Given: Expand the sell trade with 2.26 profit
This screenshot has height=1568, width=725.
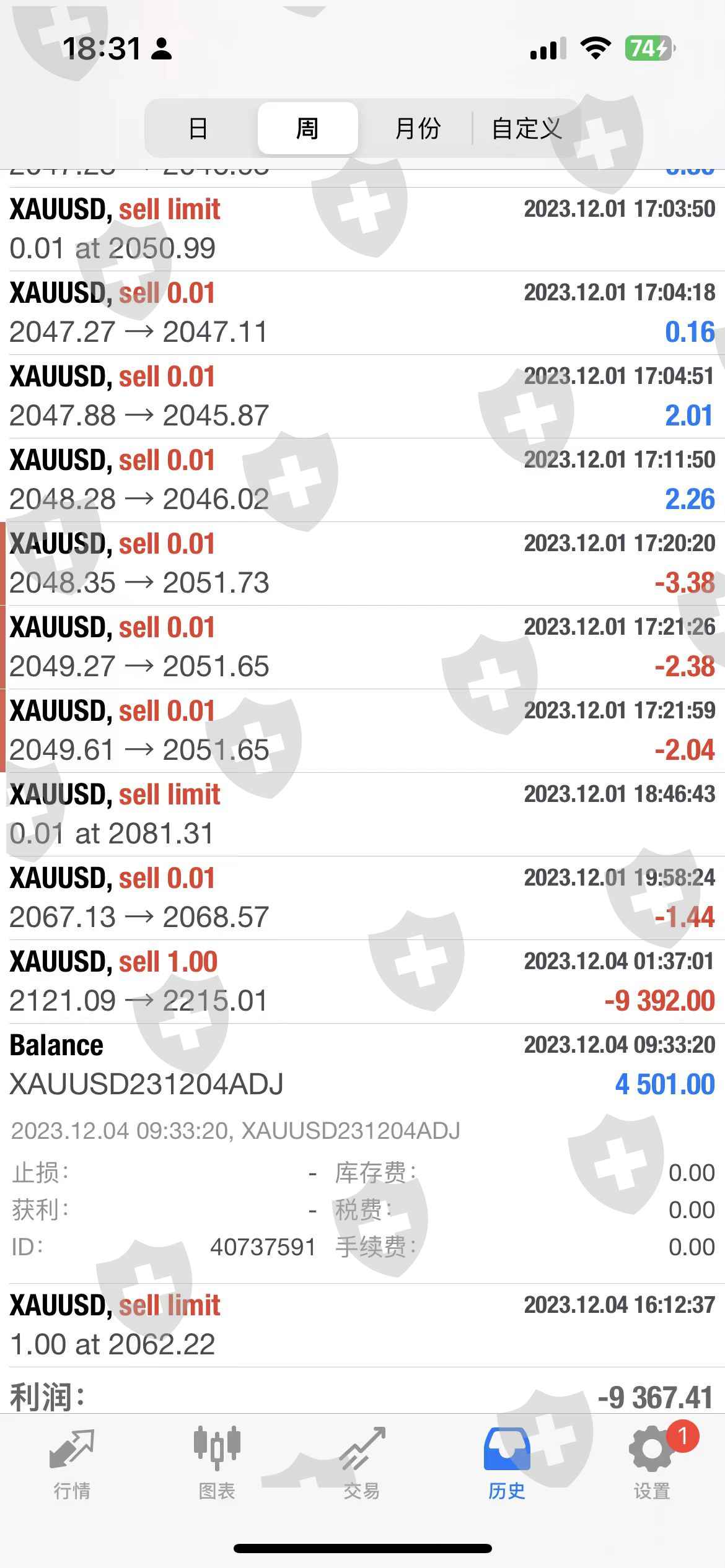Looking at the screenshot, I should (362, 480).
